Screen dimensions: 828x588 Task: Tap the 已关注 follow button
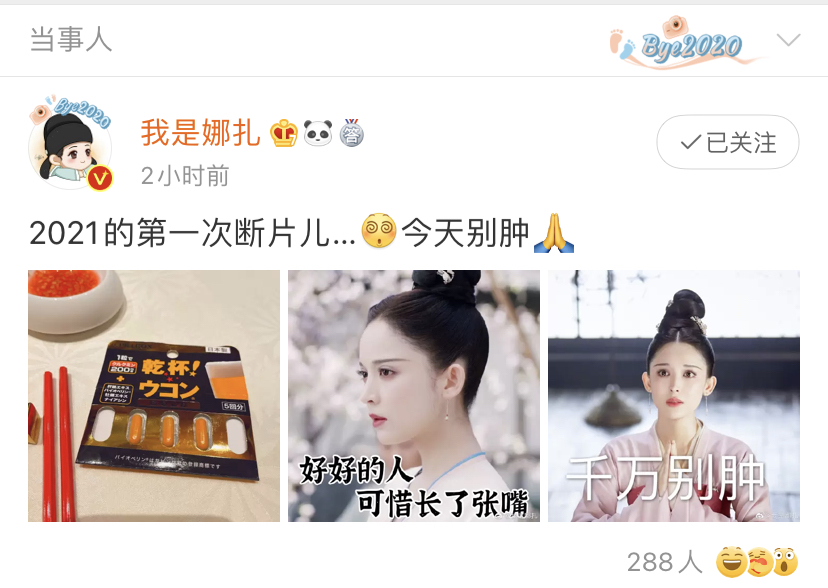point(728,143)
